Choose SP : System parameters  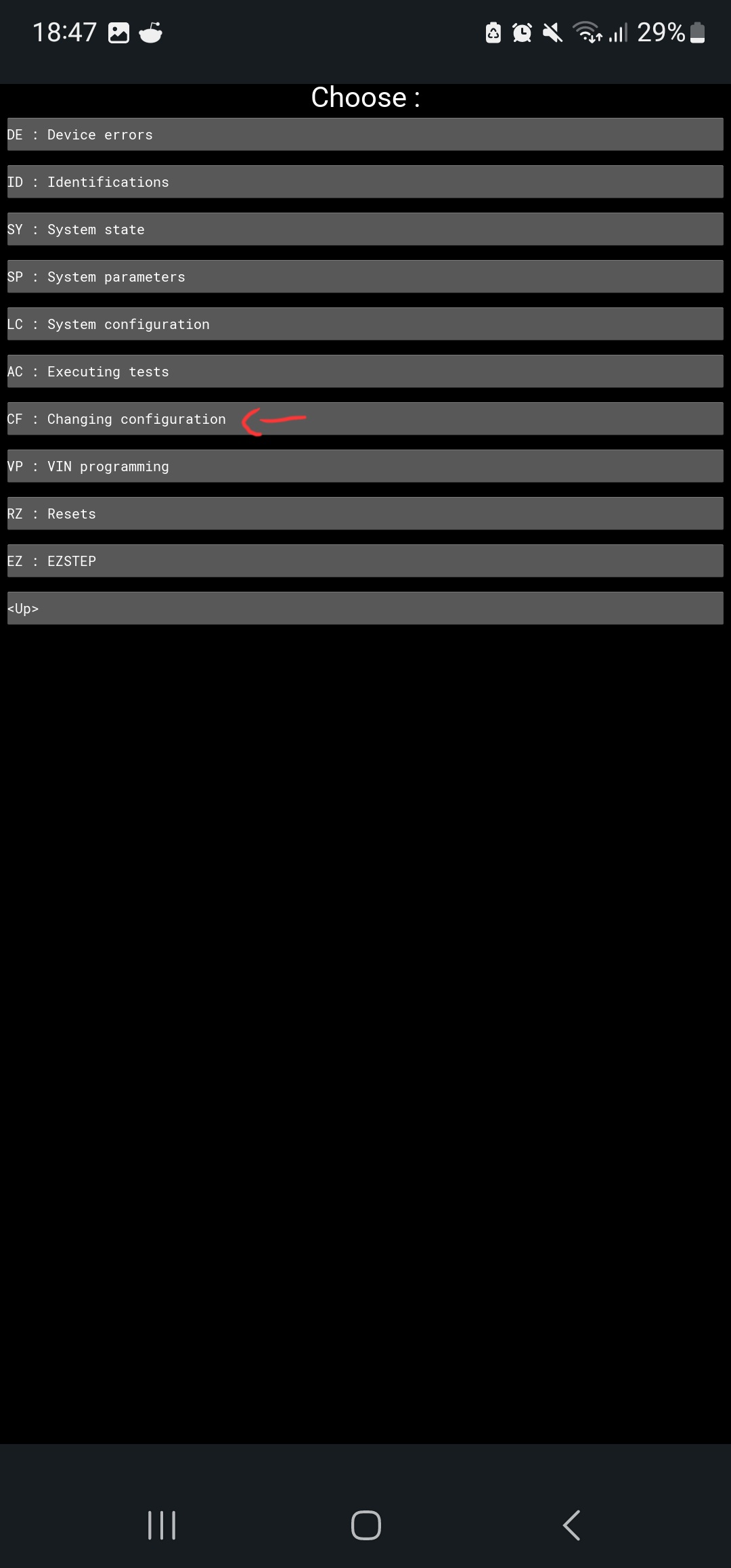tap(365, 276)
